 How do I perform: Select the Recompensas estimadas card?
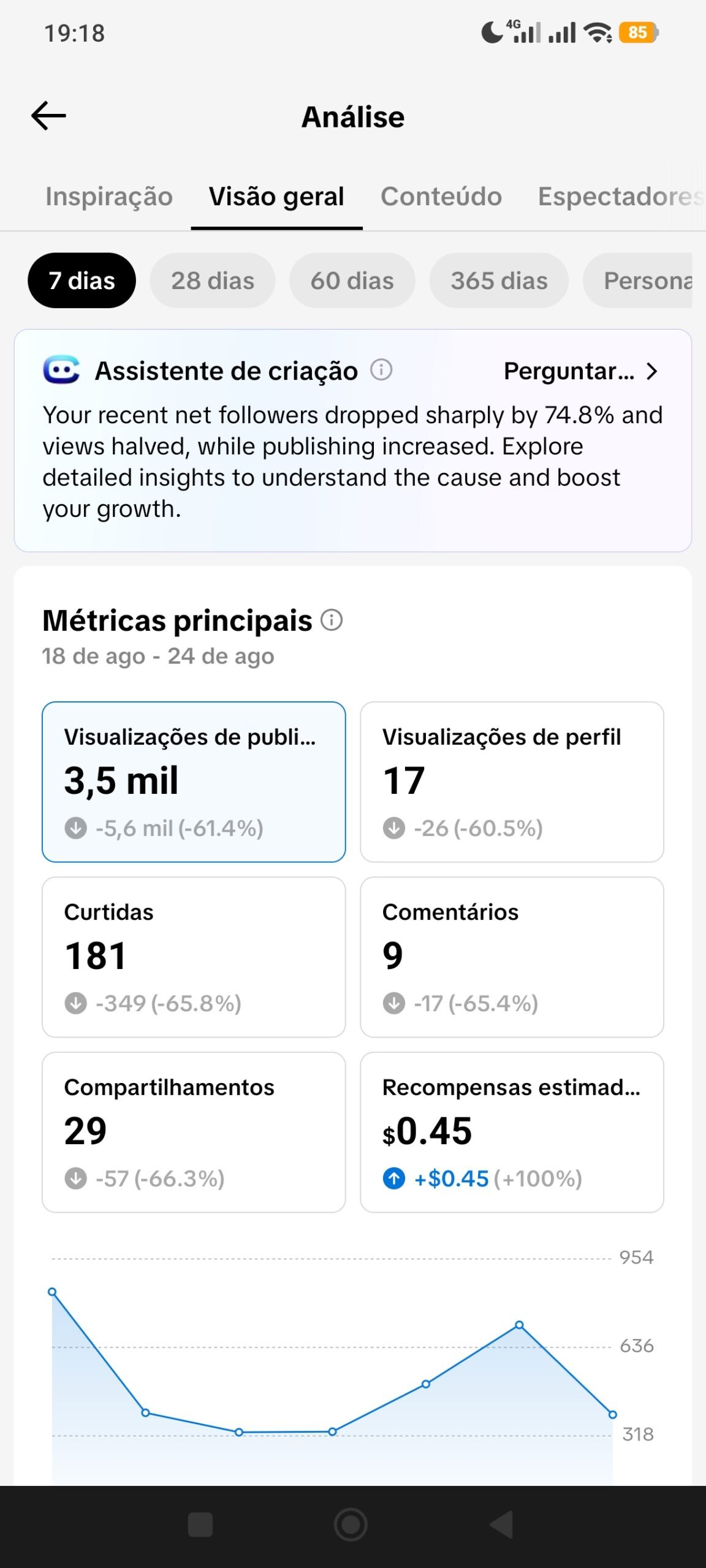(512, 1133)
